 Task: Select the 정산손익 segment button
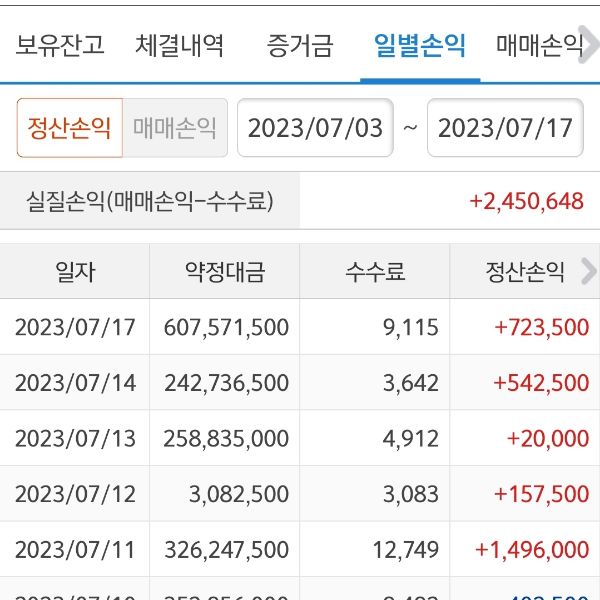coord(69,128)
